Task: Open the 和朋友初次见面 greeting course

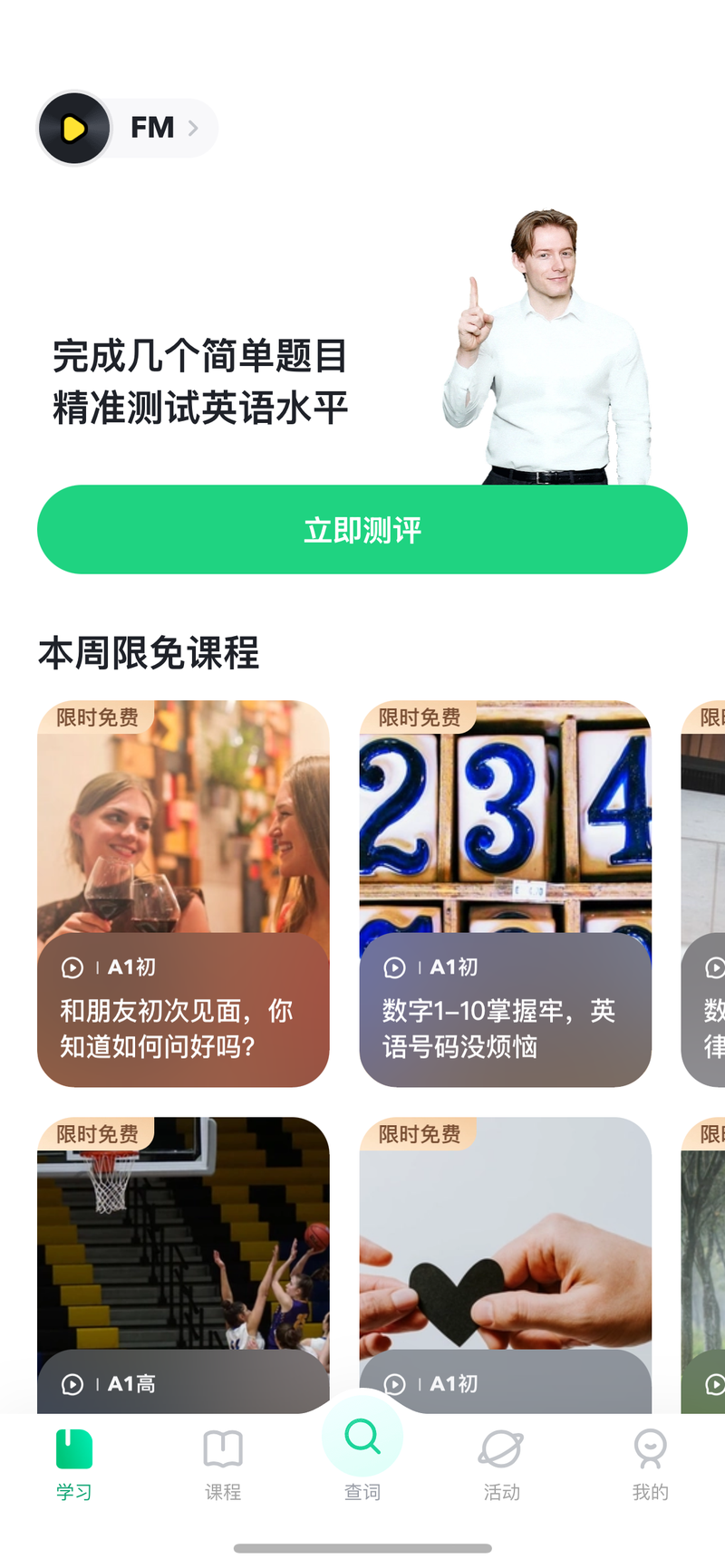Action: tap(183, 893)
